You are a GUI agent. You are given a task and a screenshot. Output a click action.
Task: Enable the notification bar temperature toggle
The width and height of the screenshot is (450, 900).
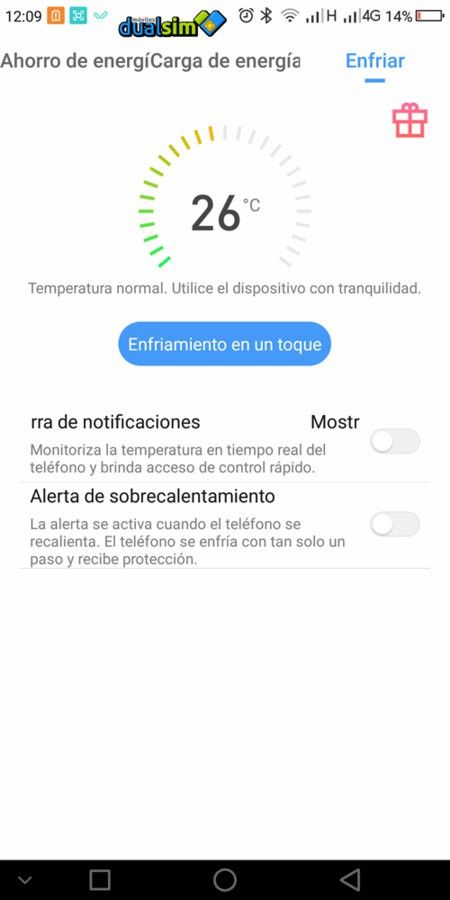tap(395, 441)
